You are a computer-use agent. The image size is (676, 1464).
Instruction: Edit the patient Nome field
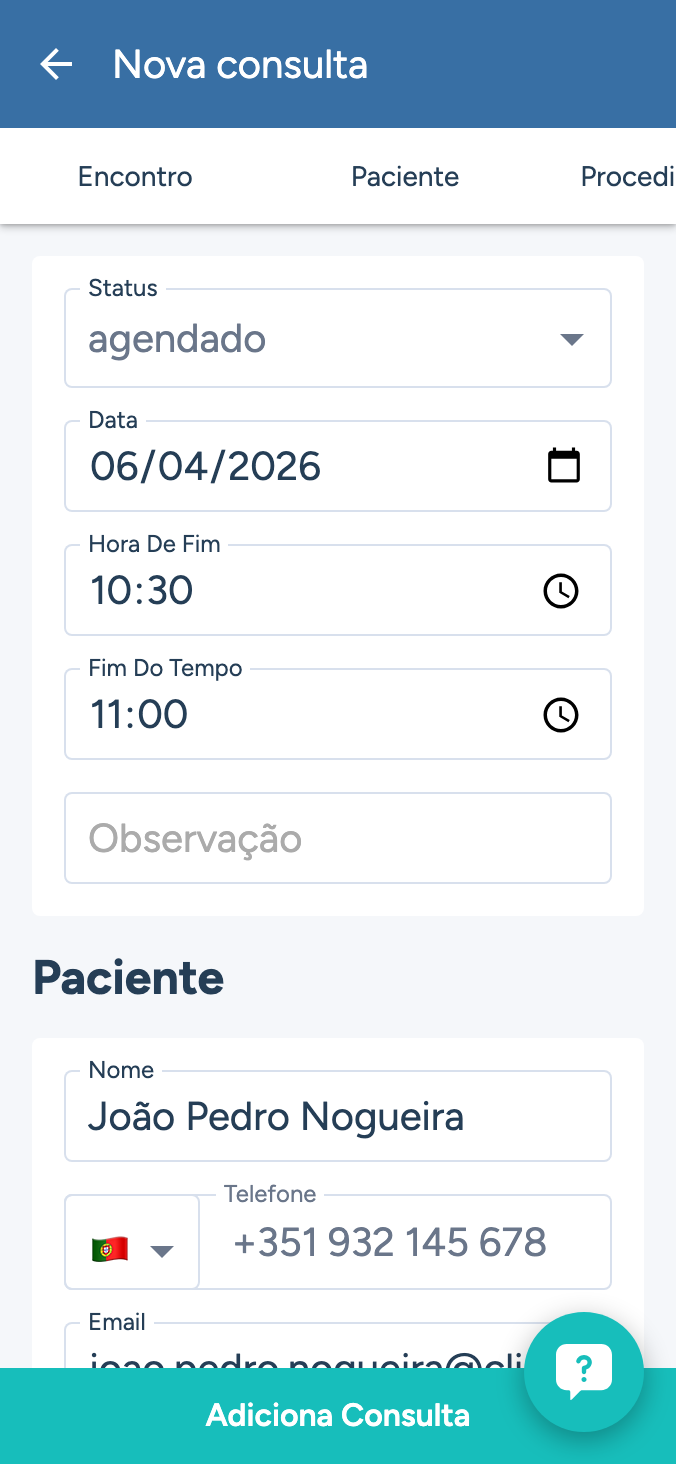338,1116
